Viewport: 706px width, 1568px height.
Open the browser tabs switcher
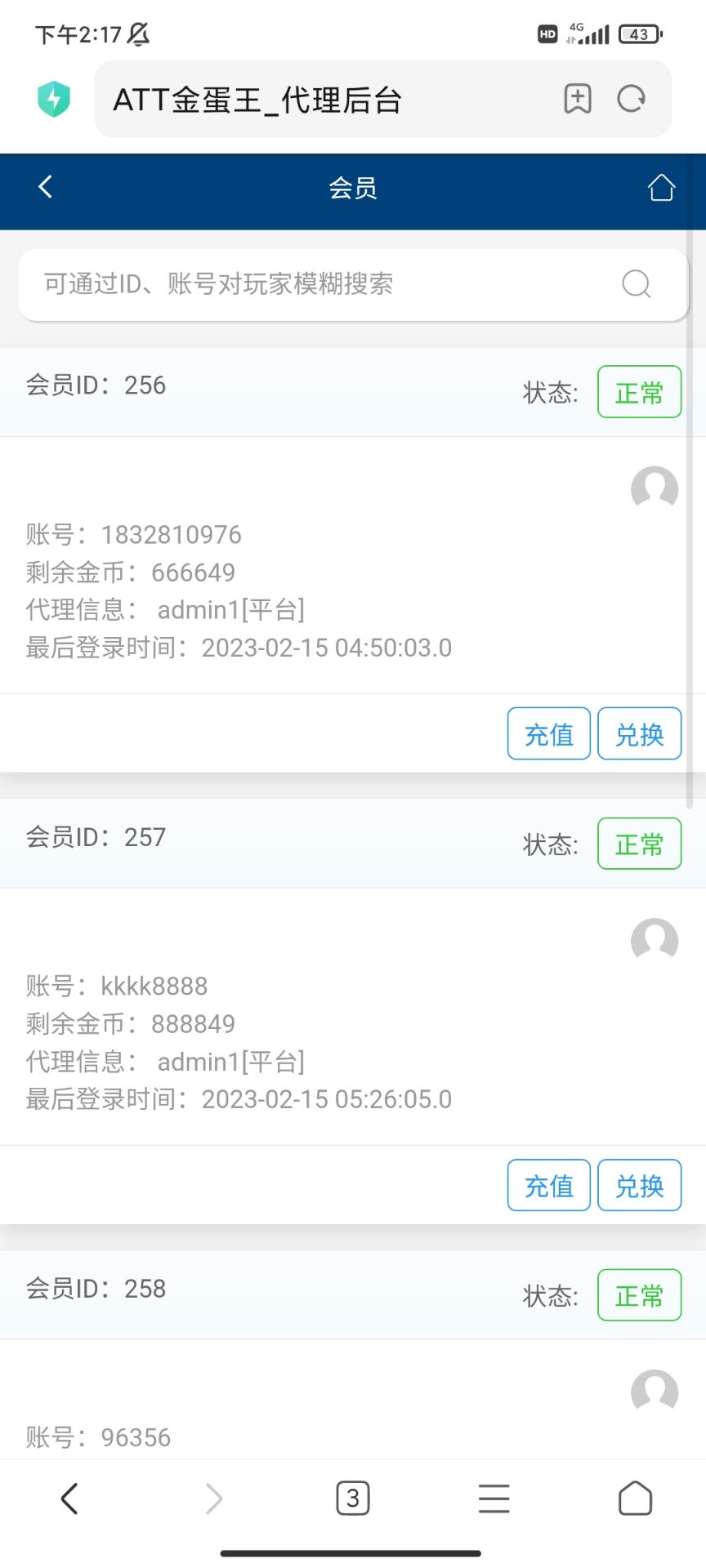(353, 1498)
